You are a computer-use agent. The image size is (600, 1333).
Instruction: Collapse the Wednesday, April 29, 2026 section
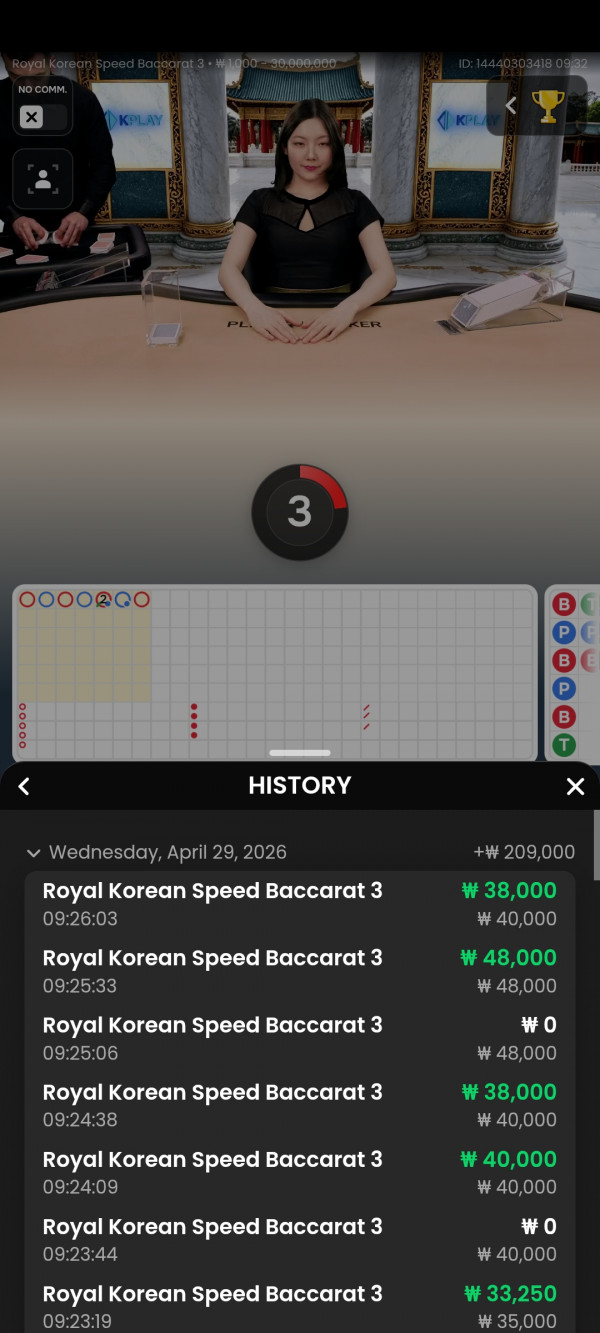[x=34, y=853]
